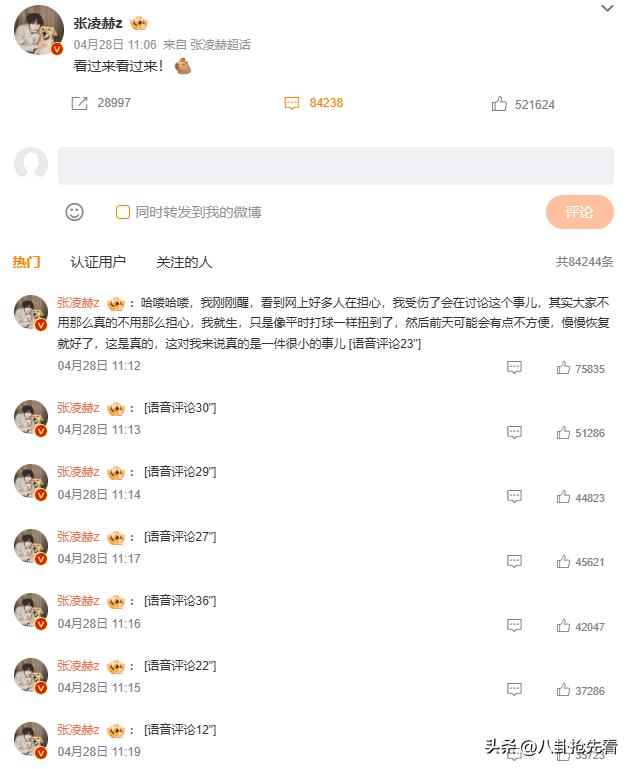Play the 语音评论12" voice comment

click(x=180, y=730)
